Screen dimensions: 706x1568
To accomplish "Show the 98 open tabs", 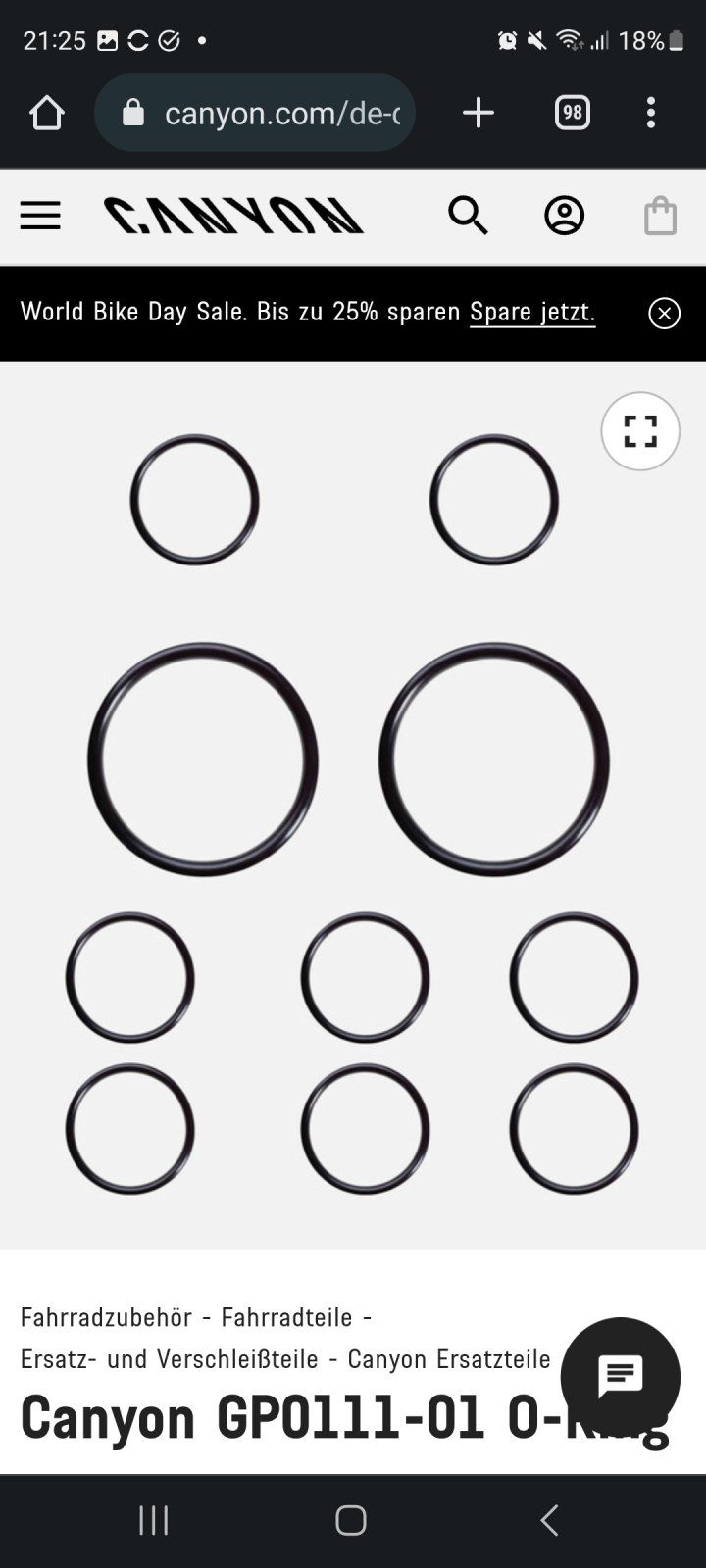I will [x=572, y=114].
